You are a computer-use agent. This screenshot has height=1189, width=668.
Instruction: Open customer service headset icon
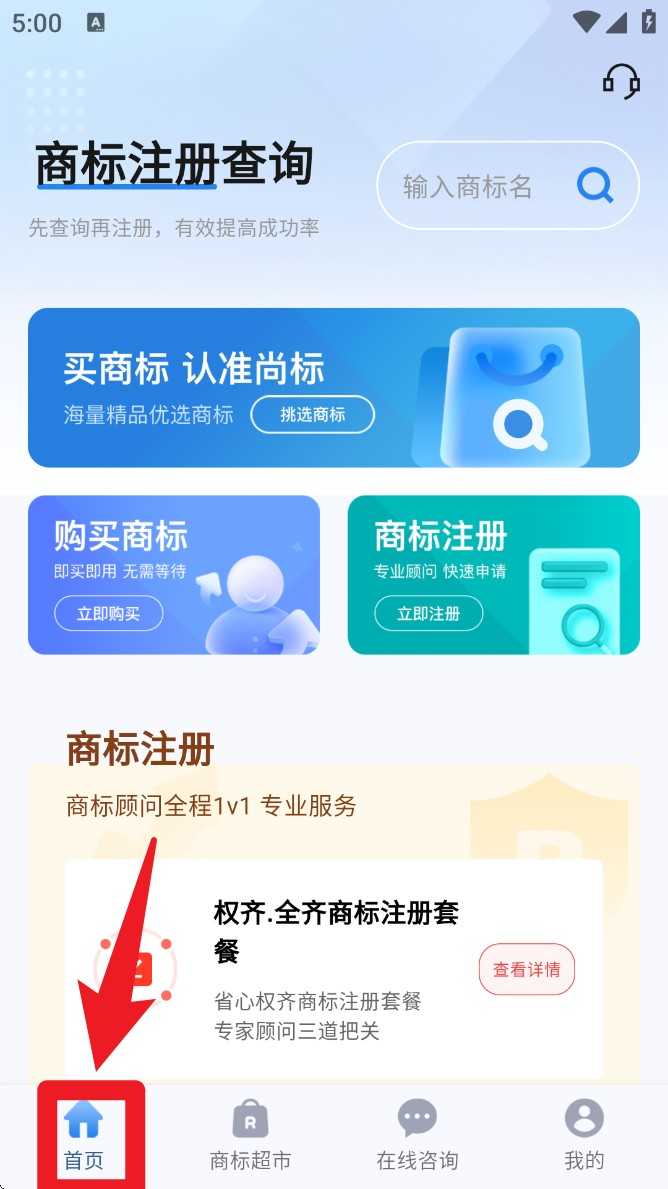click(621, 80)
